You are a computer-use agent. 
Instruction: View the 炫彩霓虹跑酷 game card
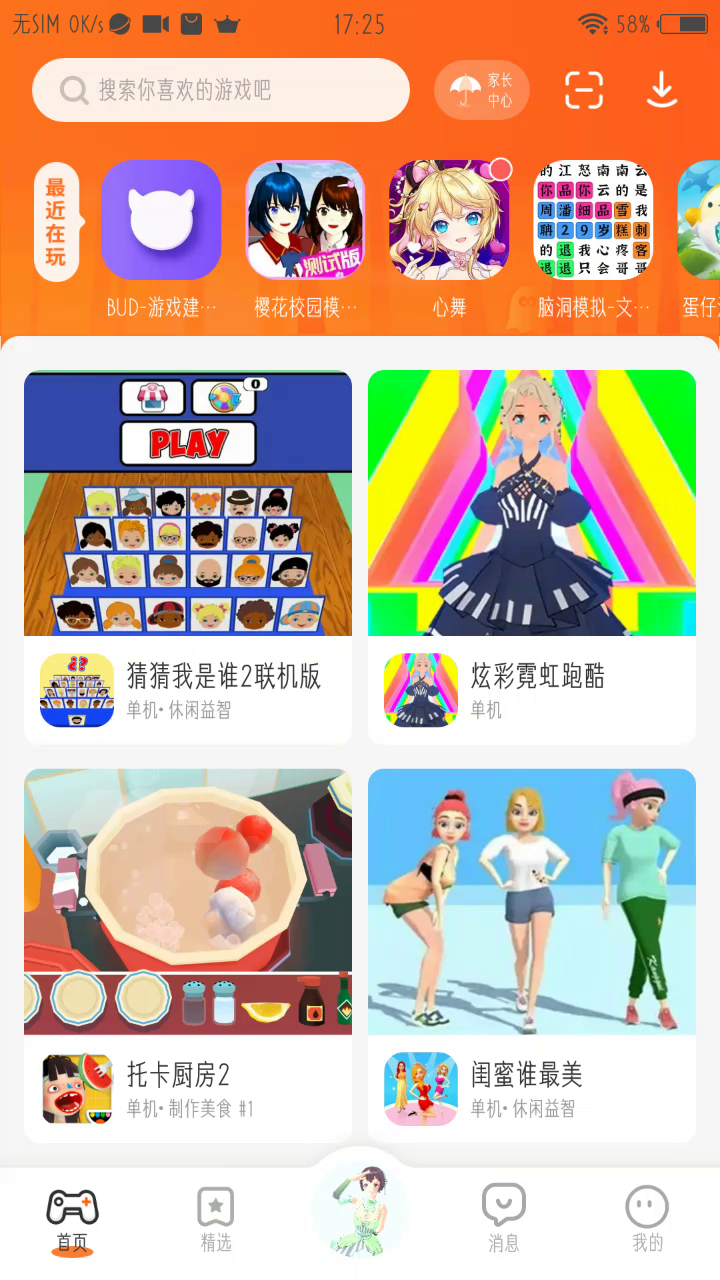(532, 557)
